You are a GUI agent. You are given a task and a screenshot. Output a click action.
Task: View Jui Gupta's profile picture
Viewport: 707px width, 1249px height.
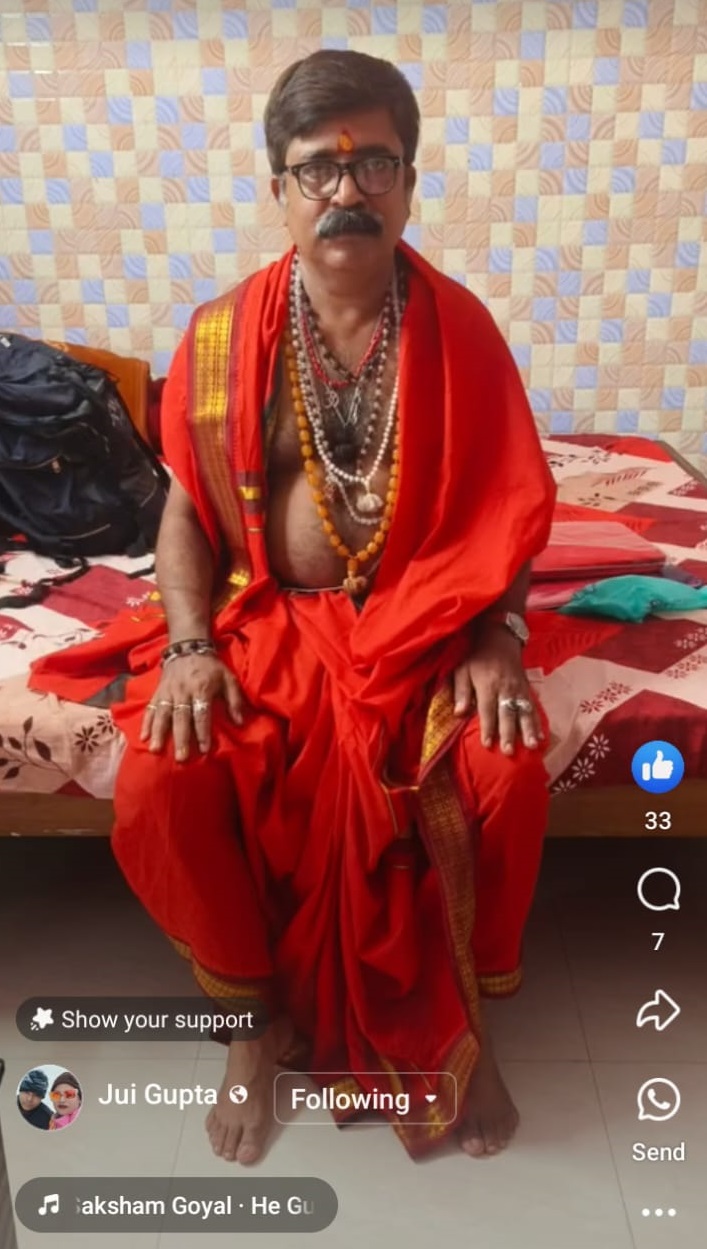49,1096
